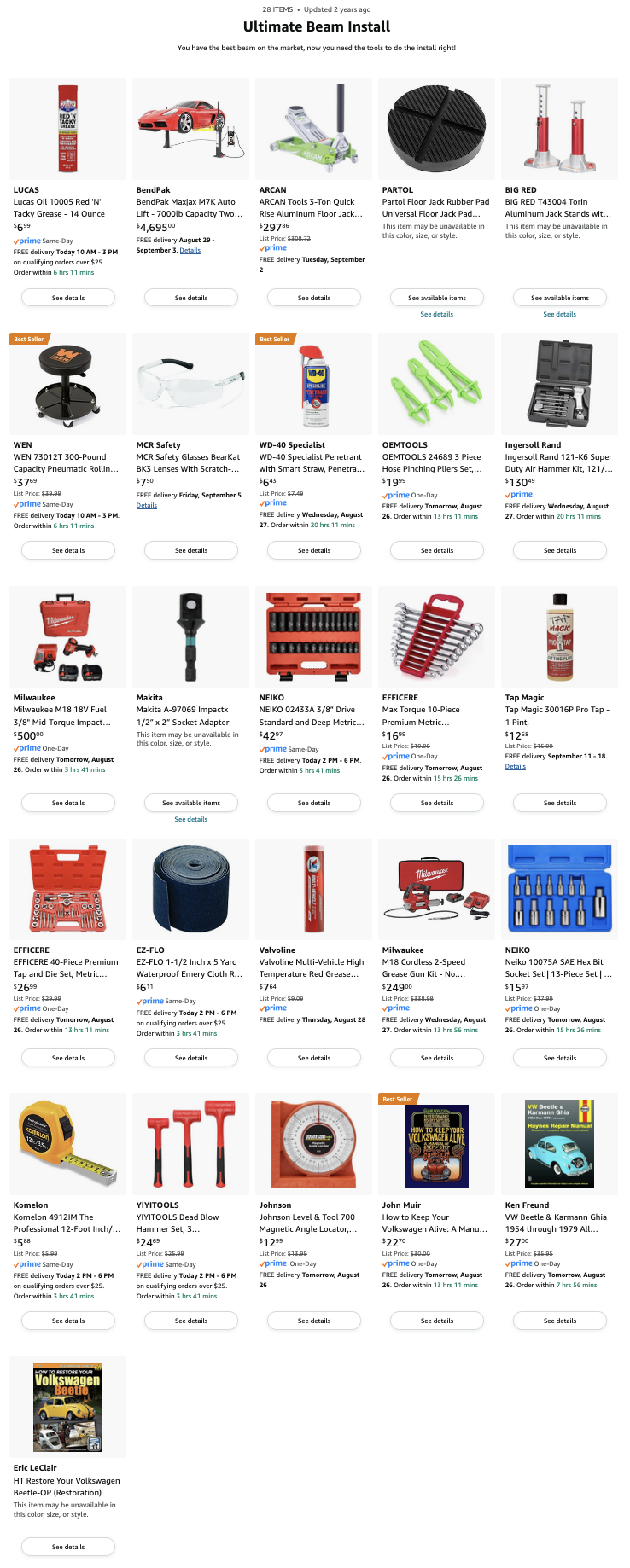Image resolution: width=630 pixels, height=1568 pixels.
Task: Tap See details link under BIG RED stands
Action: coord(560,314)
